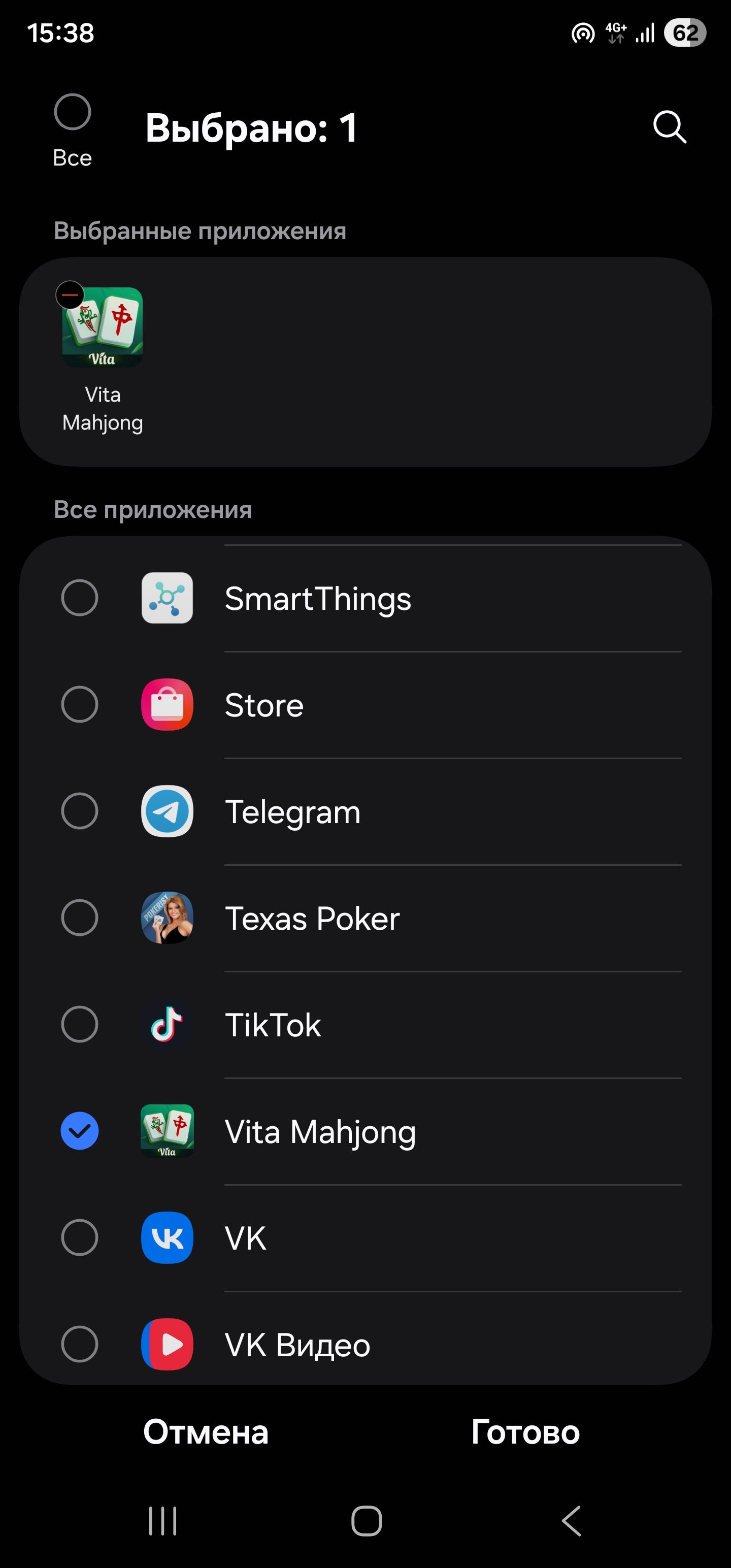The image size is (731, 1568).
Task: Add Telegram to the selection
Action: click(80, 811)
